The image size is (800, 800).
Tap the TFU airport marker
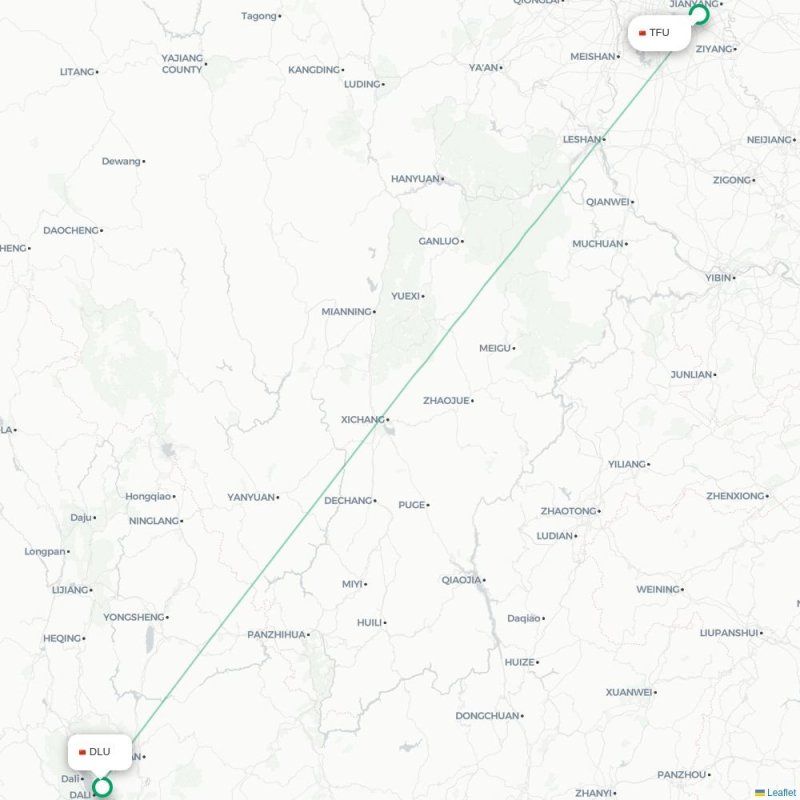[x=699, y=14]
